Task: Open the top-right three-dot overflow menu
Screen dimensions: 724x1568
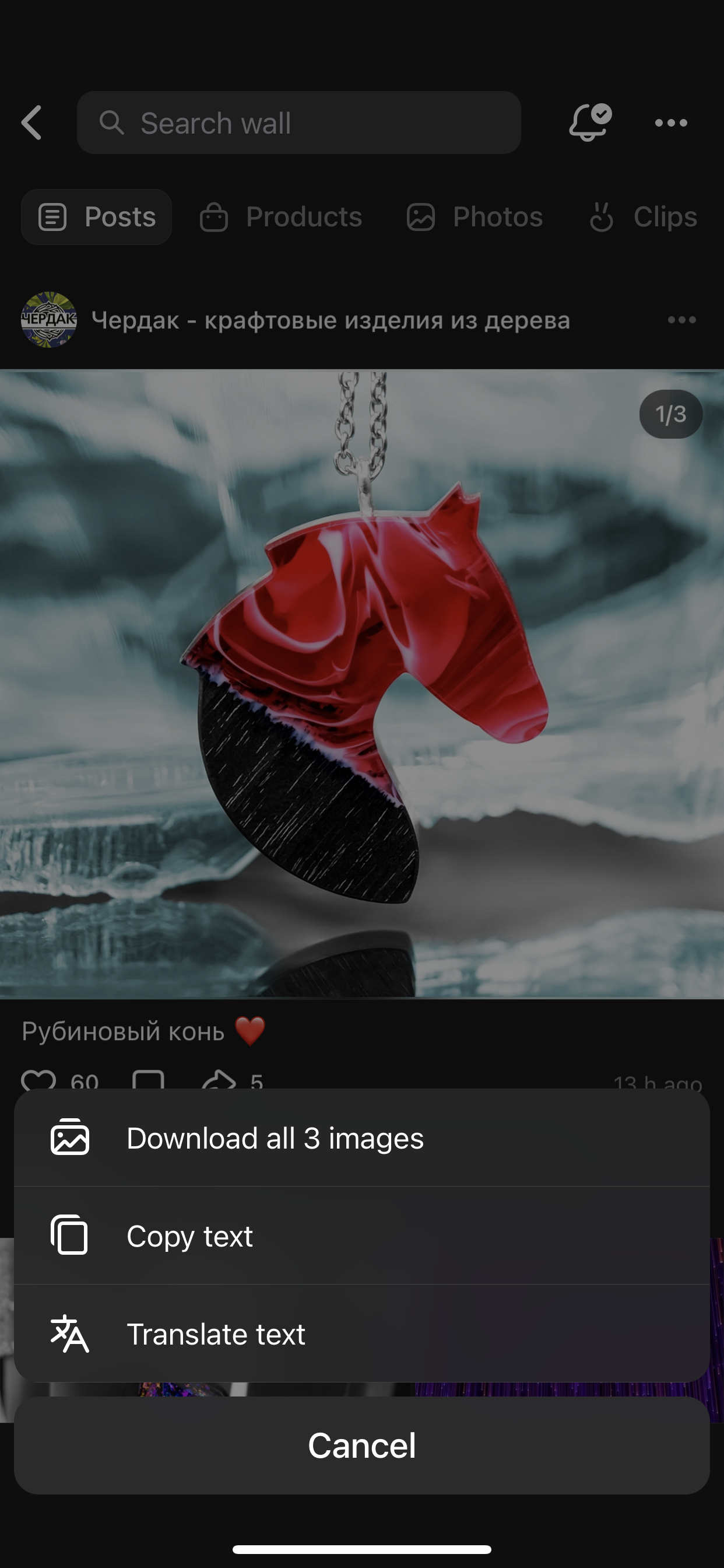Action: coord(671,123)
